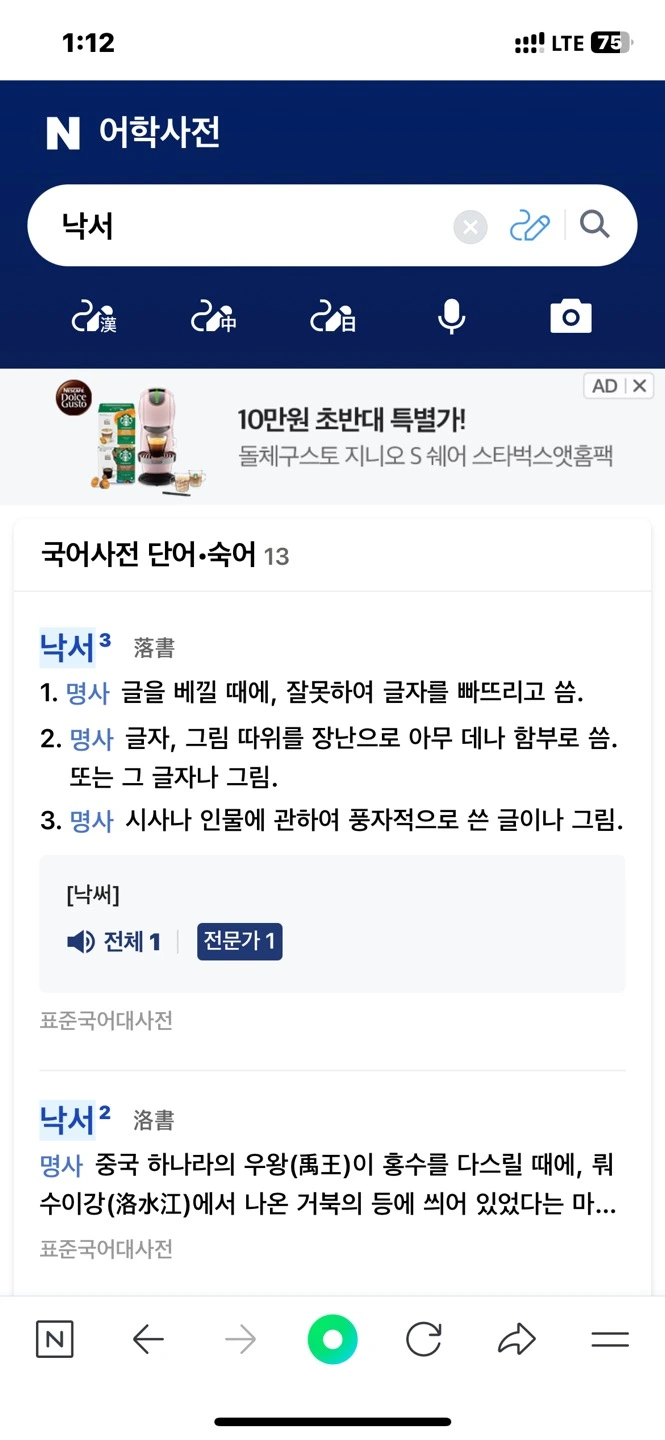Close the Dolce Gusto ad banner
Viewport: 665px width, 1440px height.
click(640, 386)
